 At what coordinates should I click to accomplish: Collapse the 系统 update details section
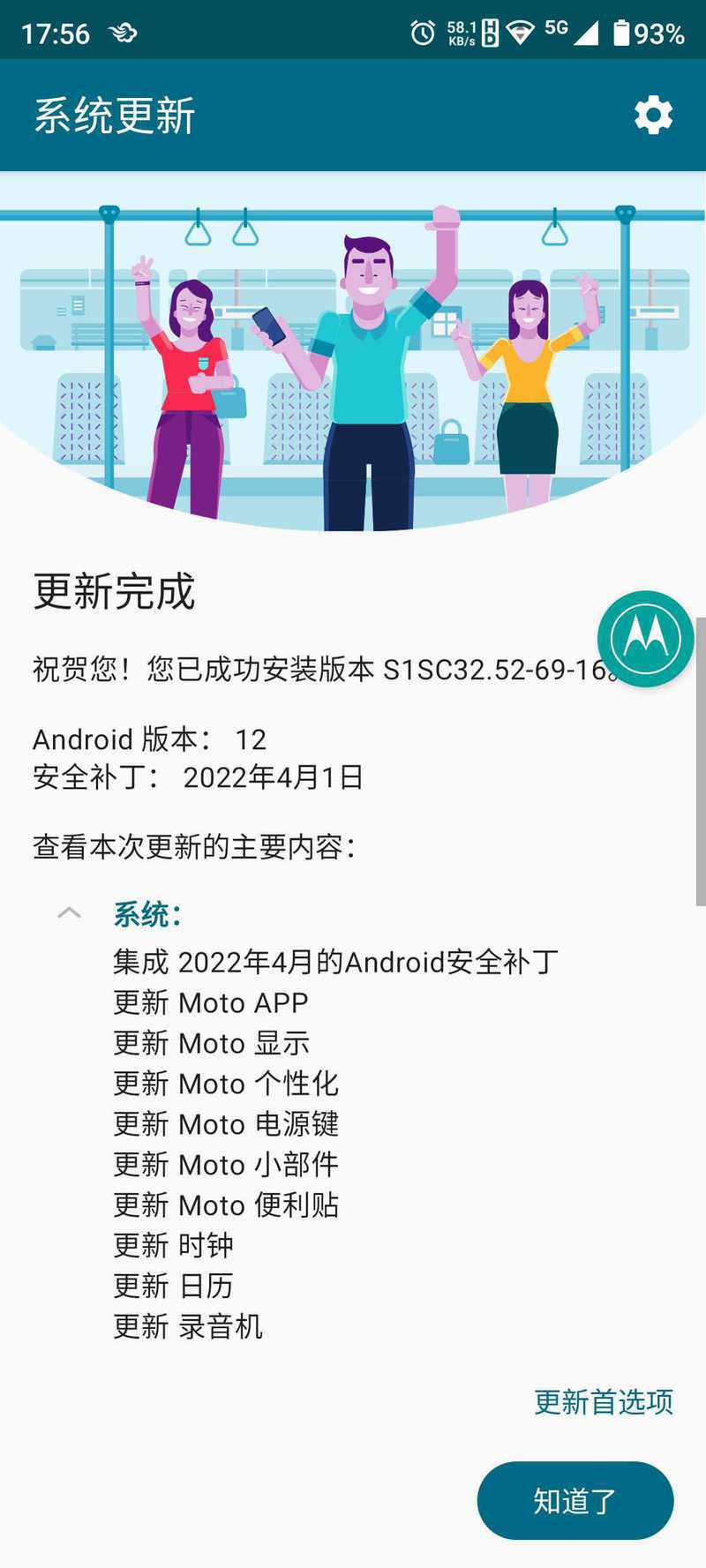(70, 913)
